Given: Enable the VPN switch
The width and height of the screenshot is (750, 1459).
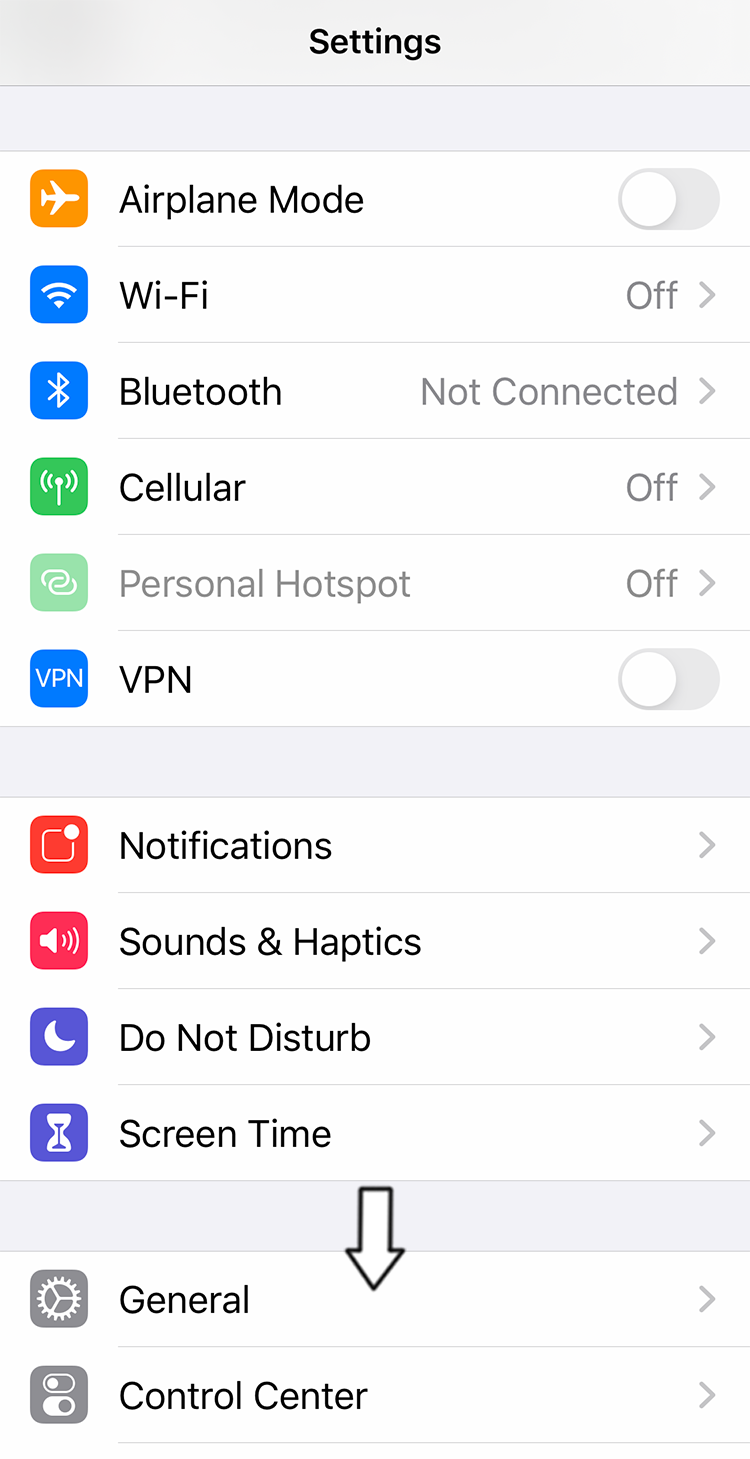Looking at the screenshot, I should point(668,680).
